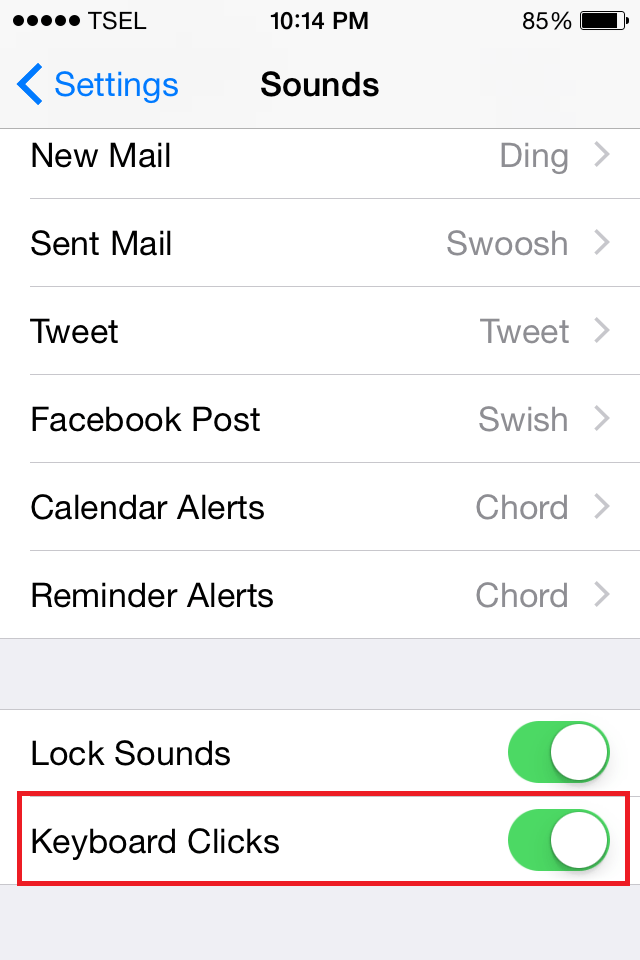Disable Keyboard Clicks switch
640x960 pixels.
click(559, 841)
